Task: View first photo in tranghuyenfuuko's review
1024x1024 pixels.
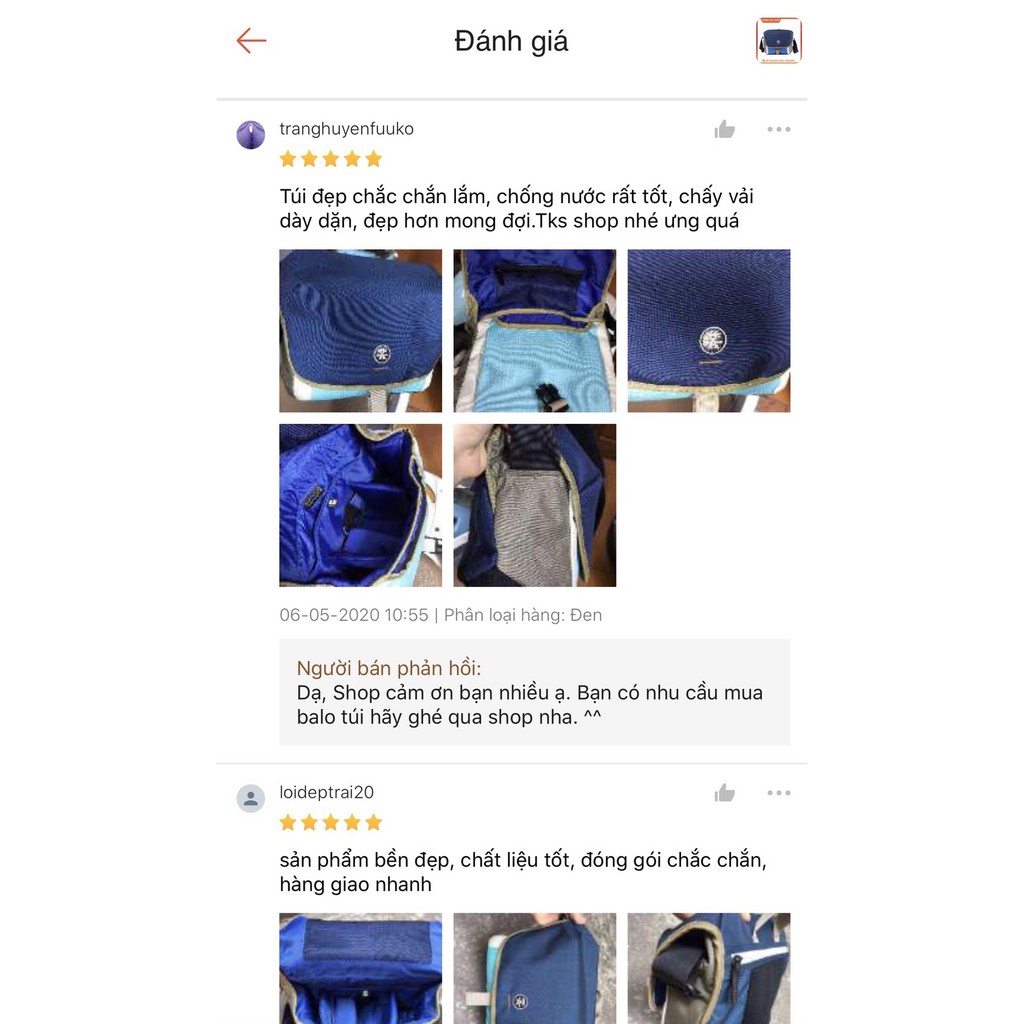Action: pos(360,330)
